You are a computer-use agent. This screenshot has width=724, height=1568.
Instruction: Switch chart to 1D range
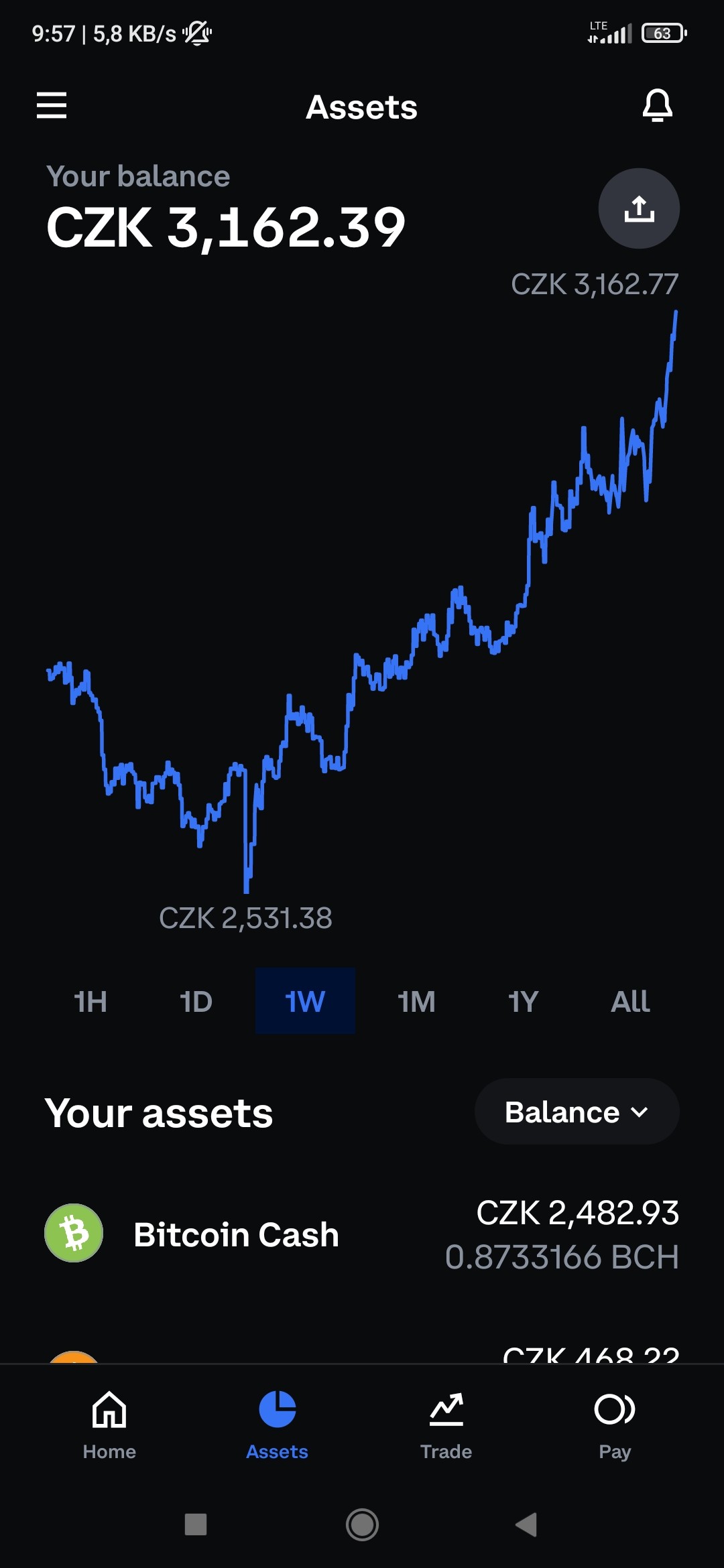pyautogui.click(x=196, y=1001)
